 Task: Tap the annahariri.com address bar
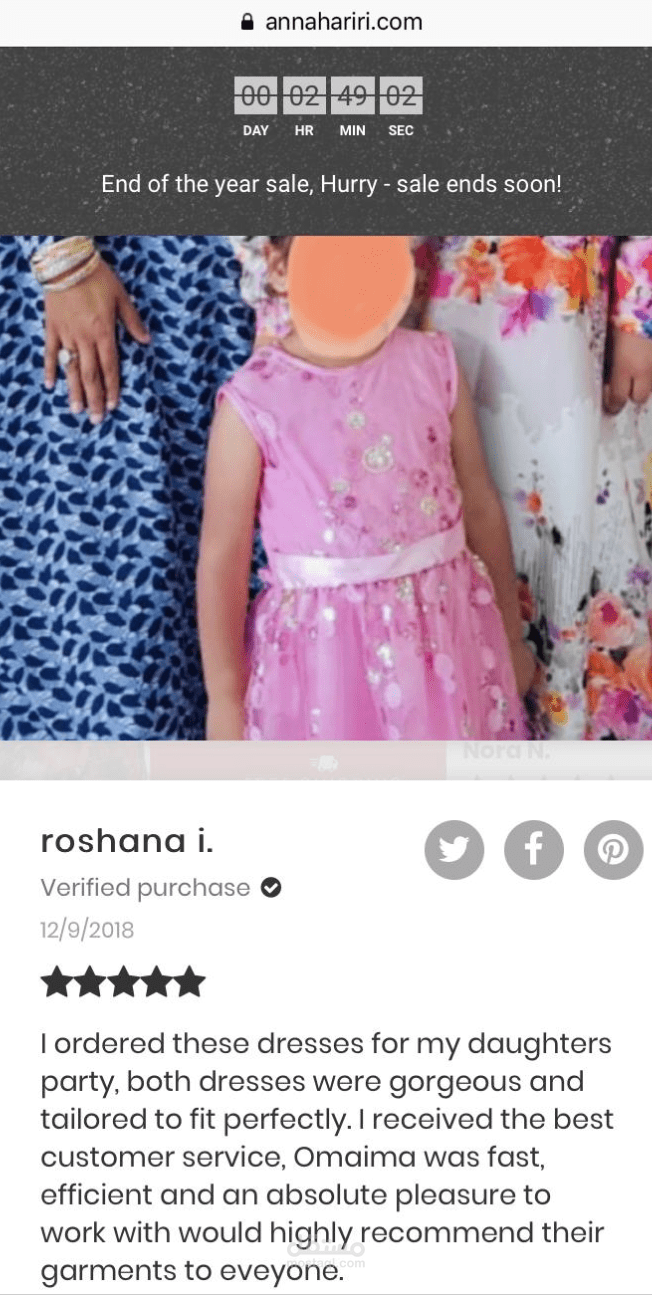pyautogui.click(x=331, y=22)
